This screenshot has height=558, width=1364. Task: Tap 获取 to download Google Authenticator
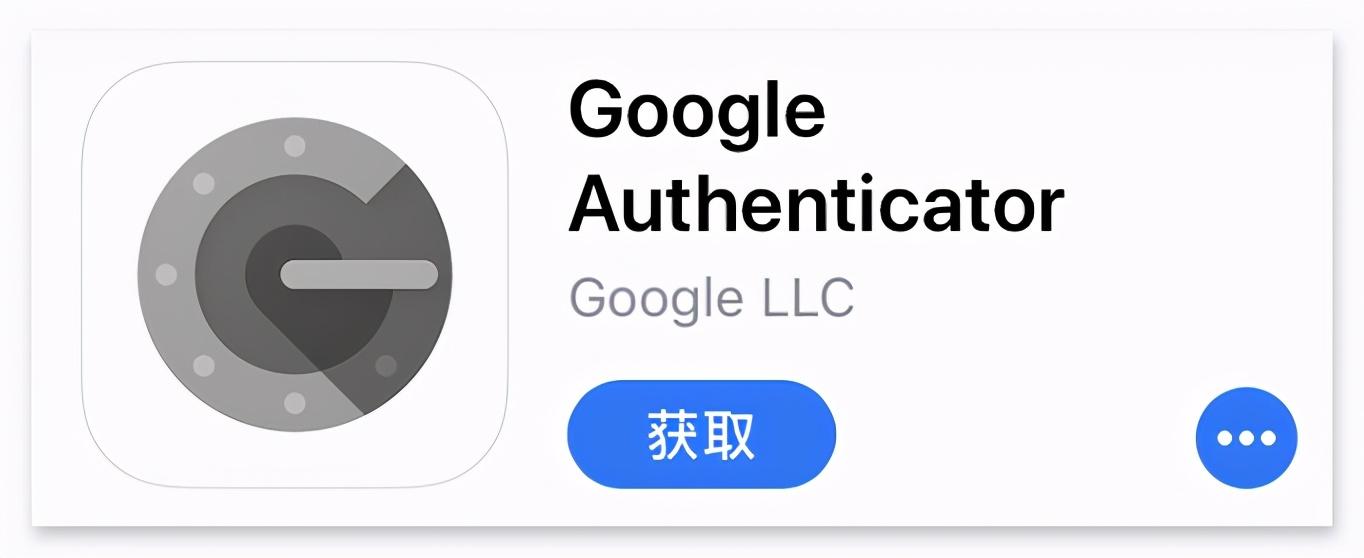[701, 435]
